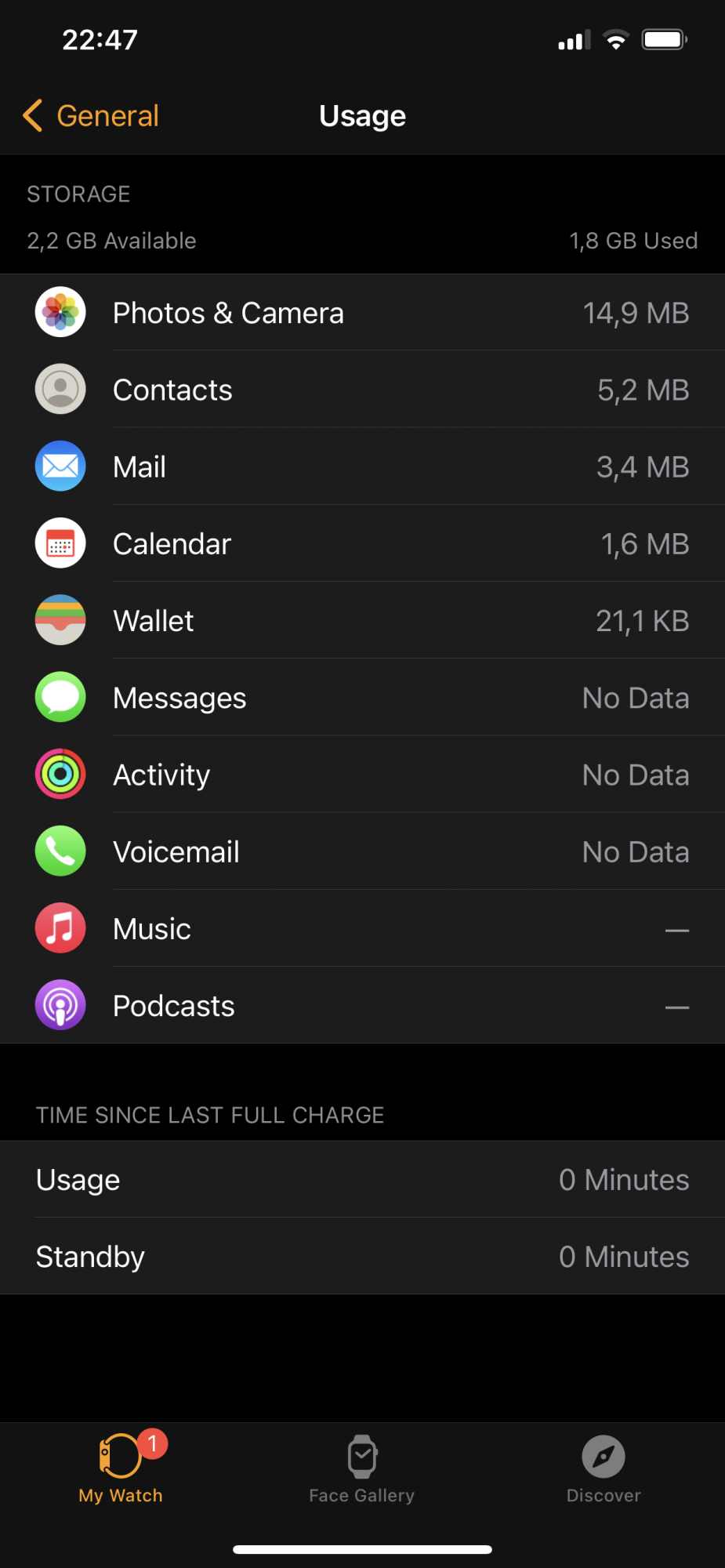Select the My Watch tab

tap(121, 1469)
